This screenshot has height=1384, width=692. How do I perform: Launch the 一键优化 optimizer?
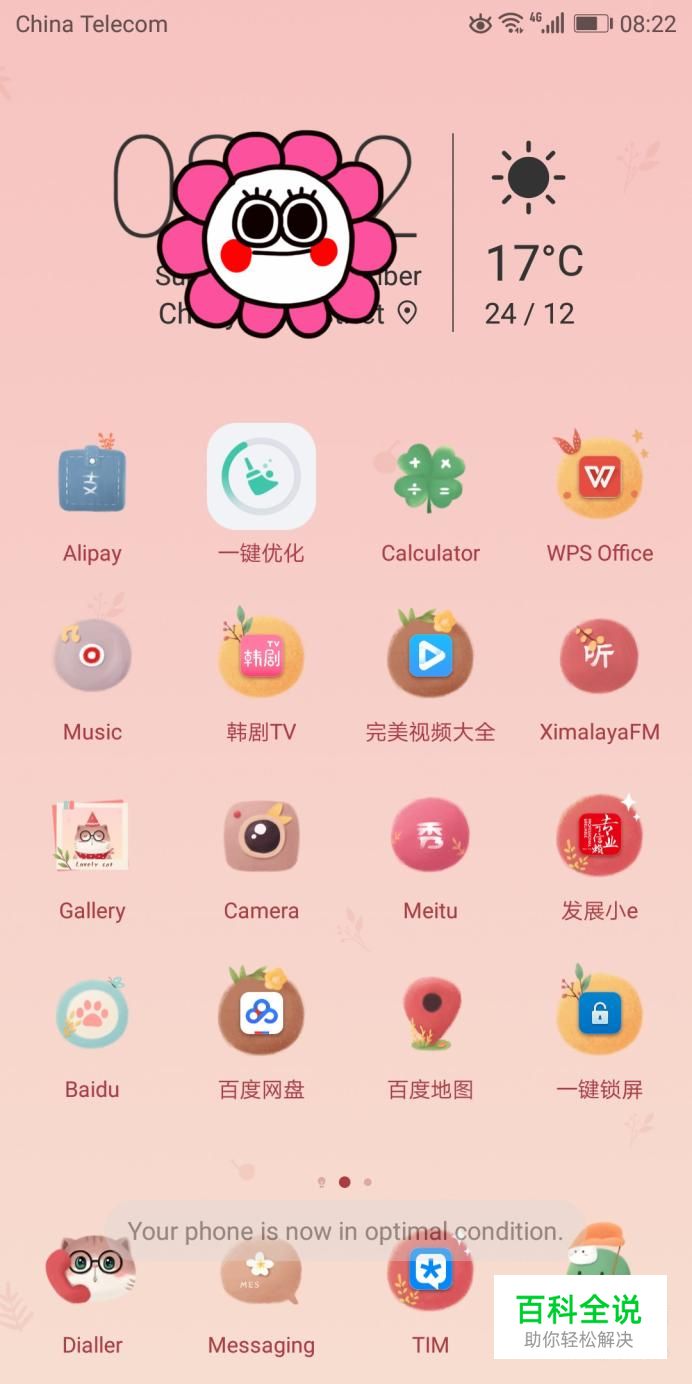[261, 477]
